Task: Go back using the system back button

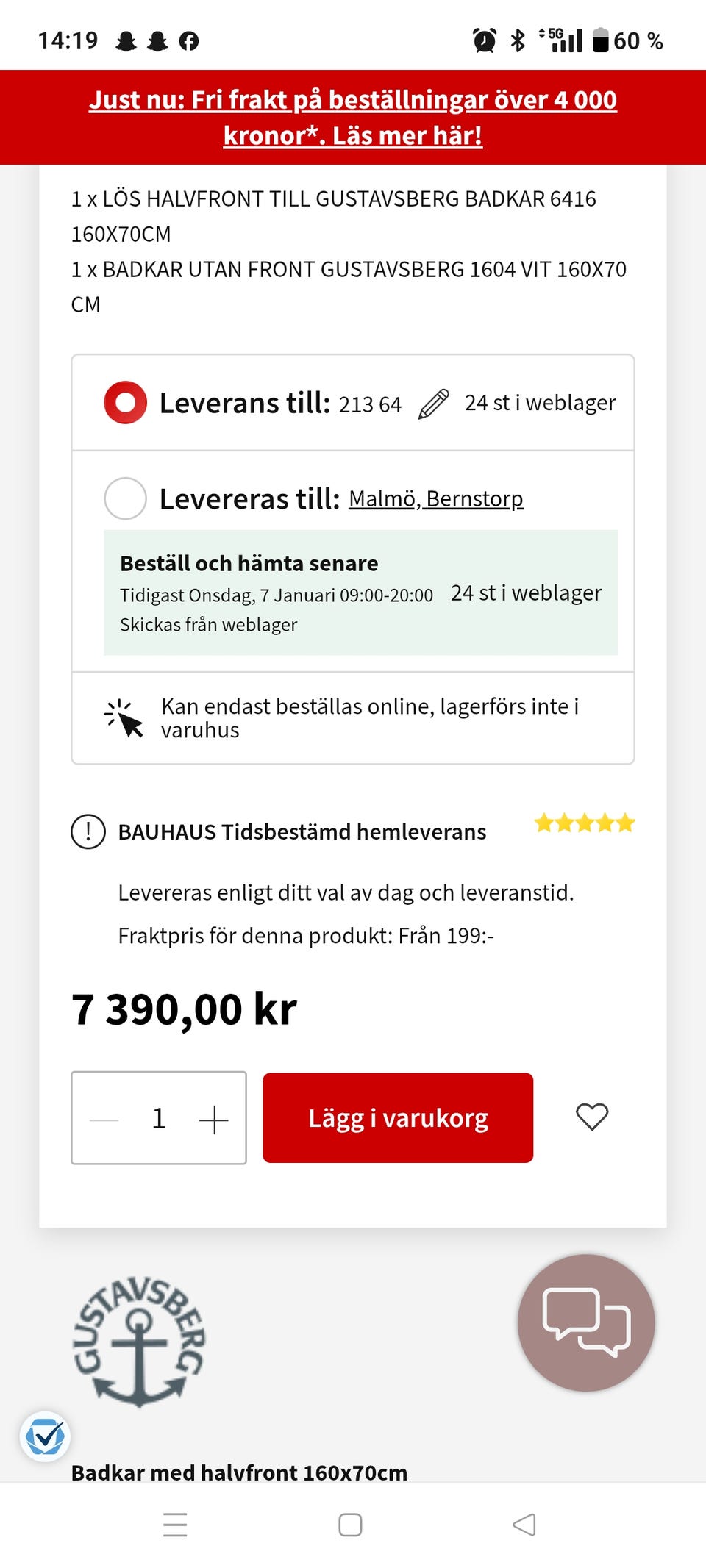Action: tap(524, 1525)
